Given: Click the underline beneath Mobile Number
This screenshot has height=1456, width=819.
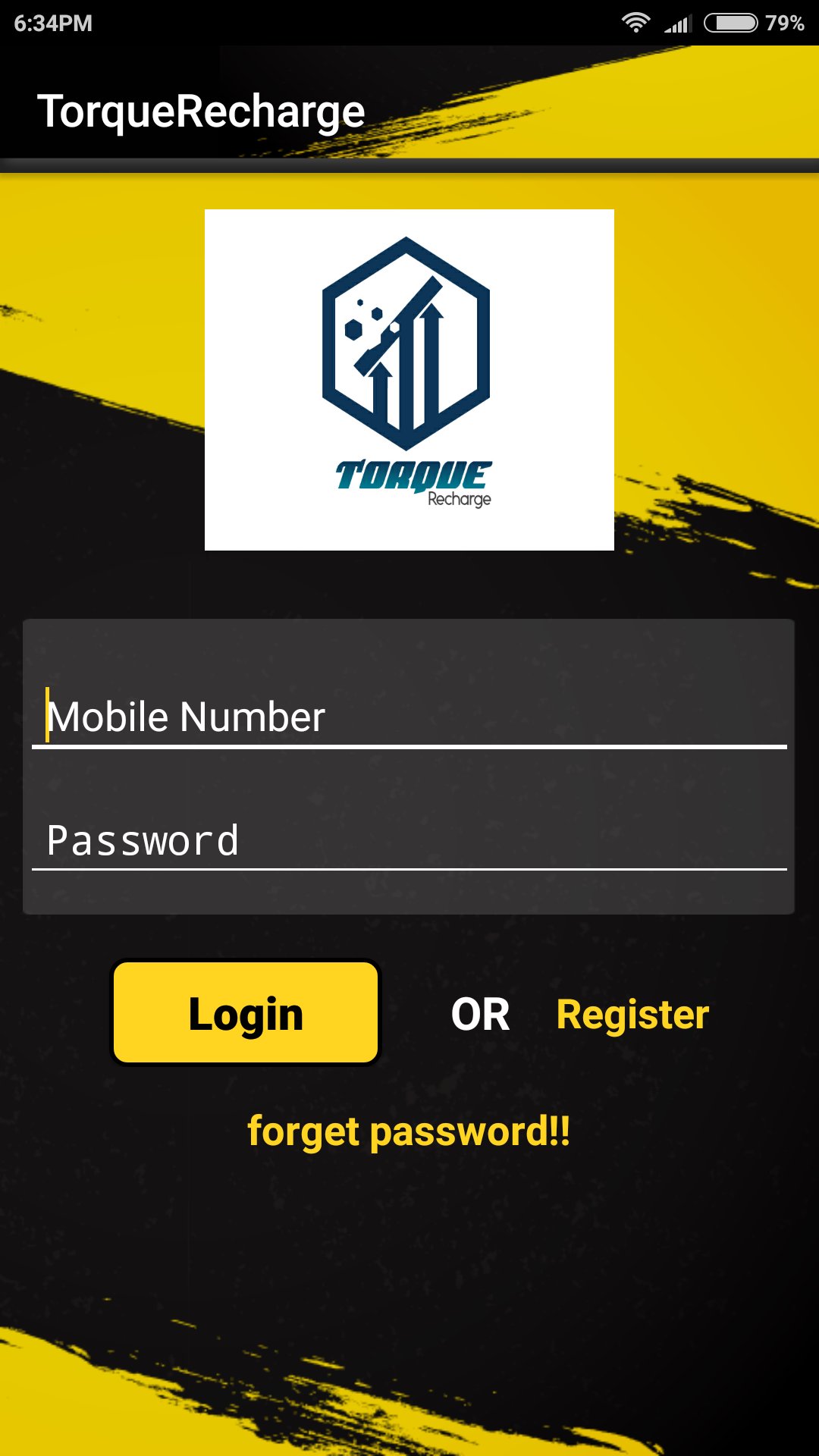Looking at the screenshot, I should tap(409, 749).
